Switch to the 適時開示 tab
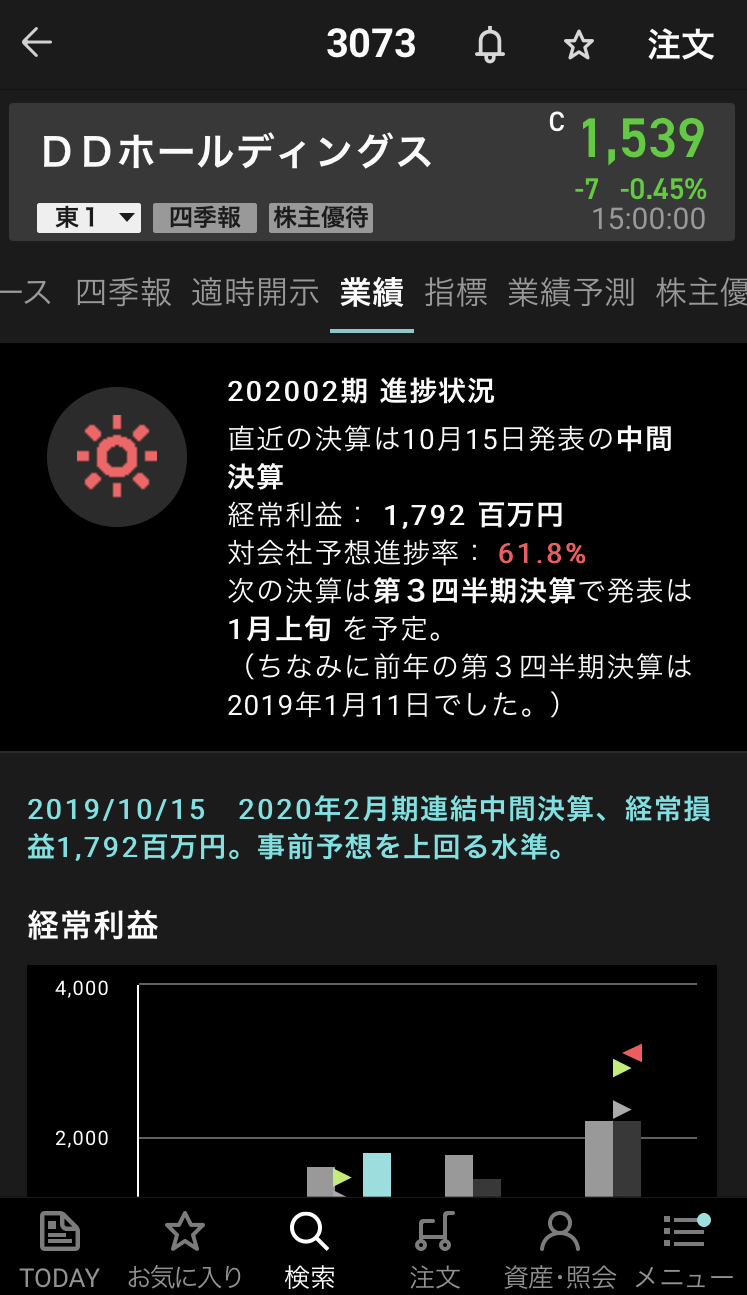The image size is (747, 1295). [255, 292]
